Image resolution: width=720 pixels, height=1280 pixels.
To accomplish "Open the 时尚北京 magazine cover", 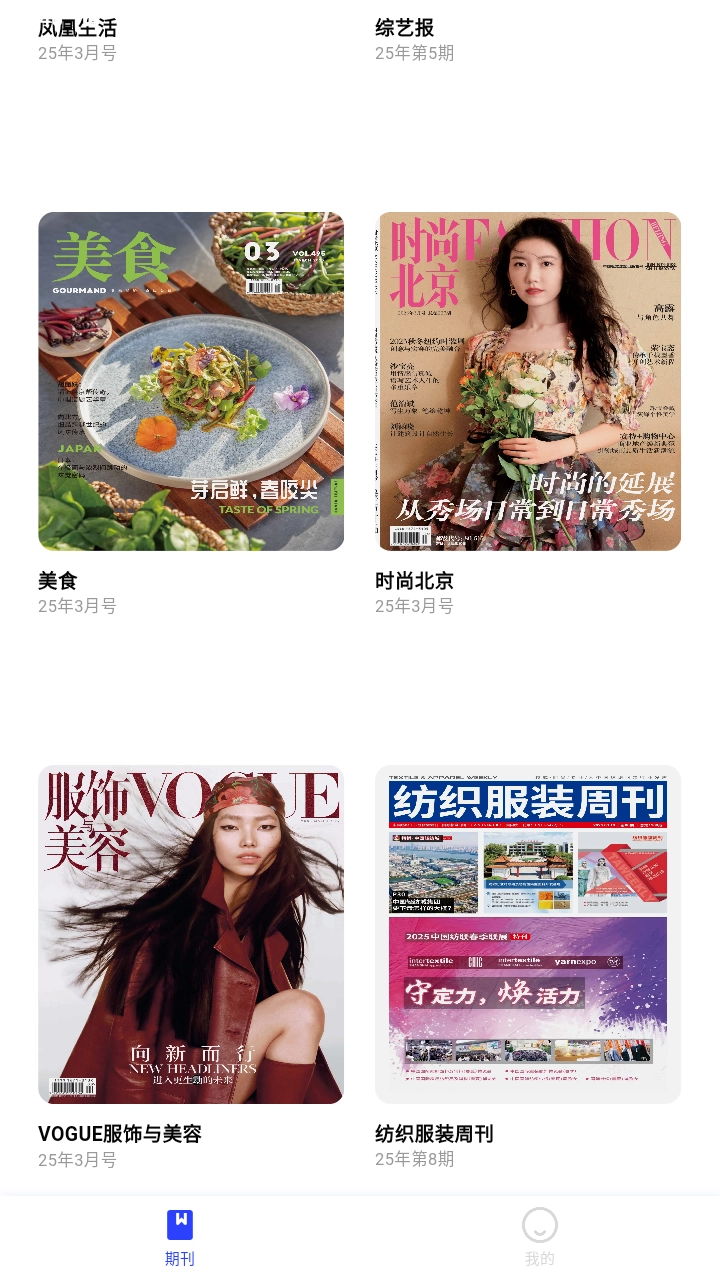I will coord(528,381).
